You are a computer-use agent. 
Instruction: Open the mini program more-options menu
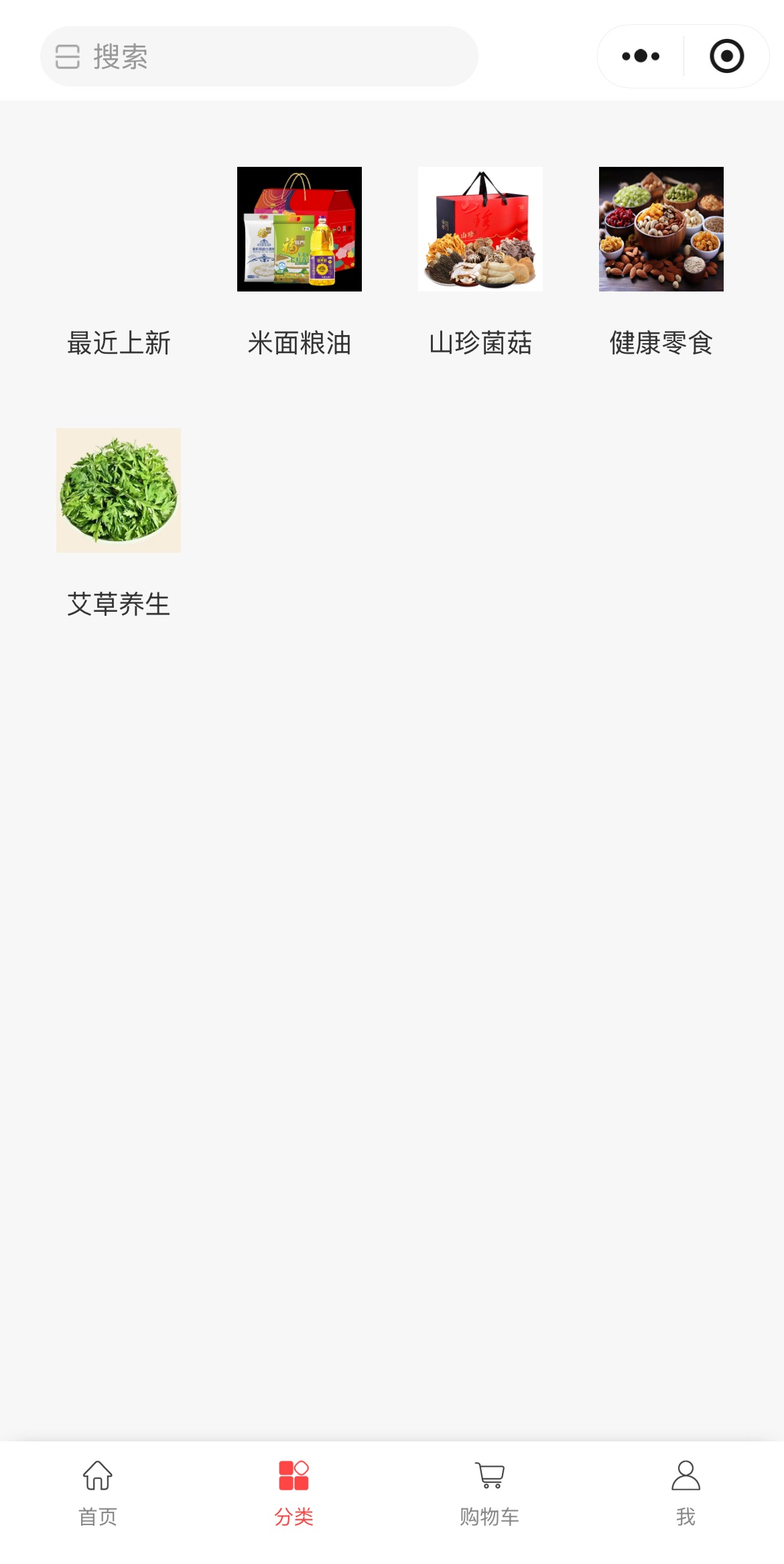tap(641, 56)
